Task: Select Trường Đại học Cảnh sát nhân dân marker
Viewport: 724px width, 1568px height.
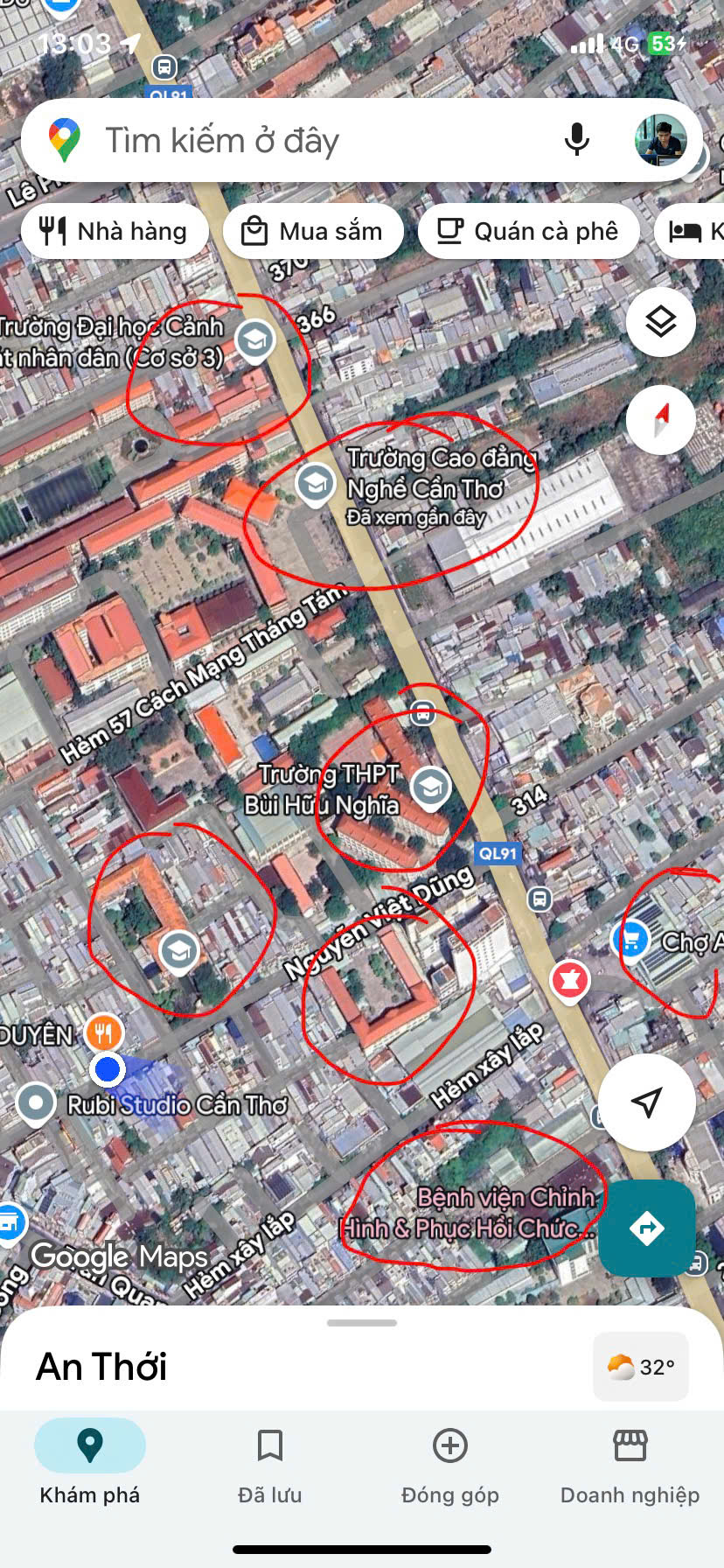Action: pos(254,339)
